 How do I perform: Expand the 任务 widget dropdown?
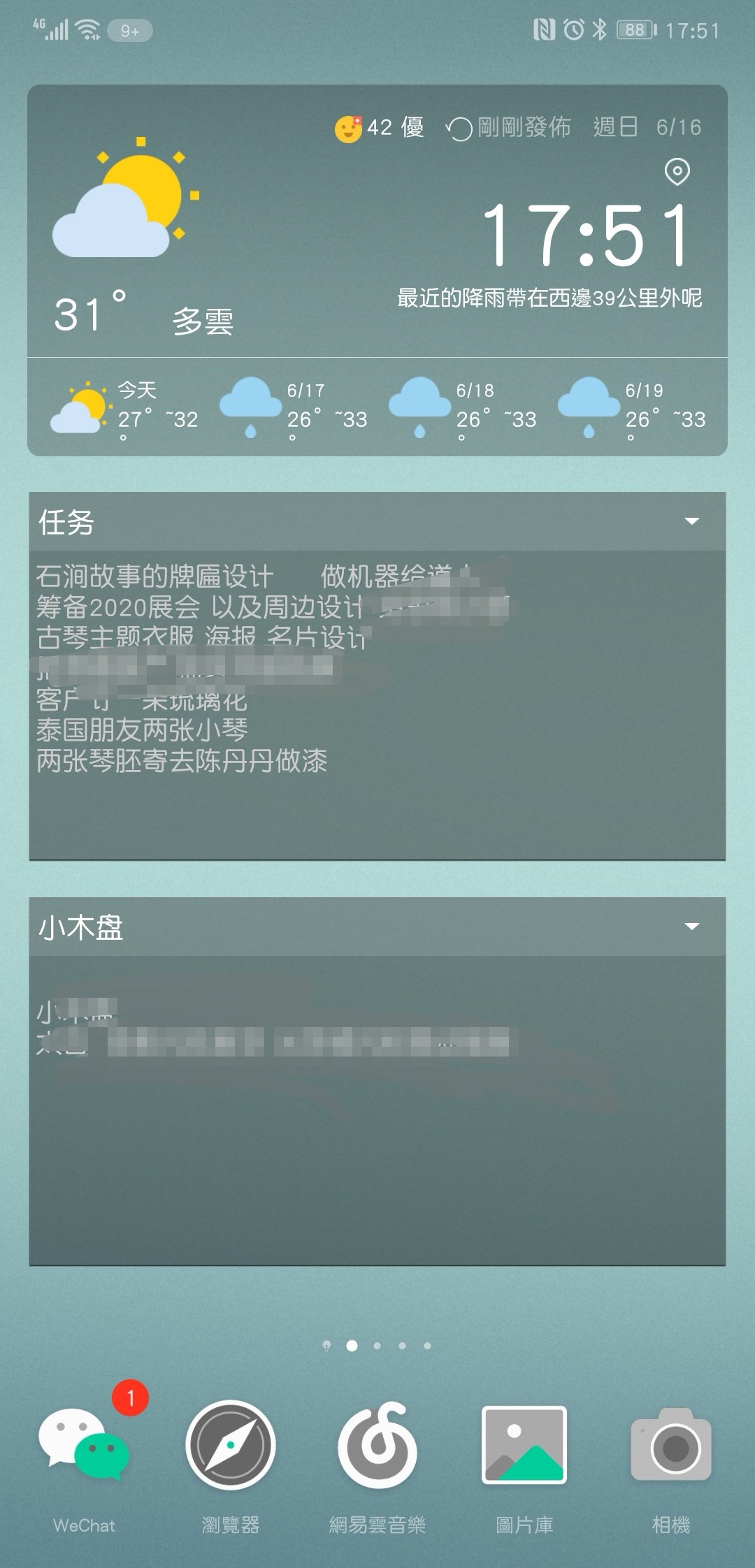pos(691,521)
